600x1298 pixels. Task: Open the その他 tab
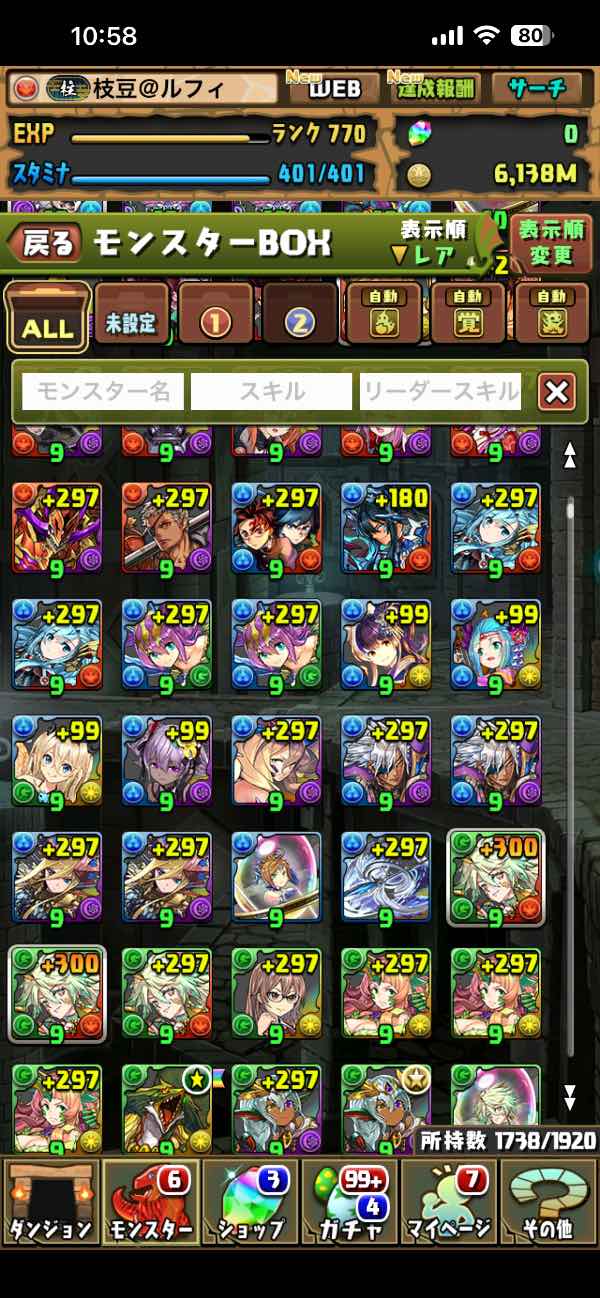click(x=548, y=1201)
